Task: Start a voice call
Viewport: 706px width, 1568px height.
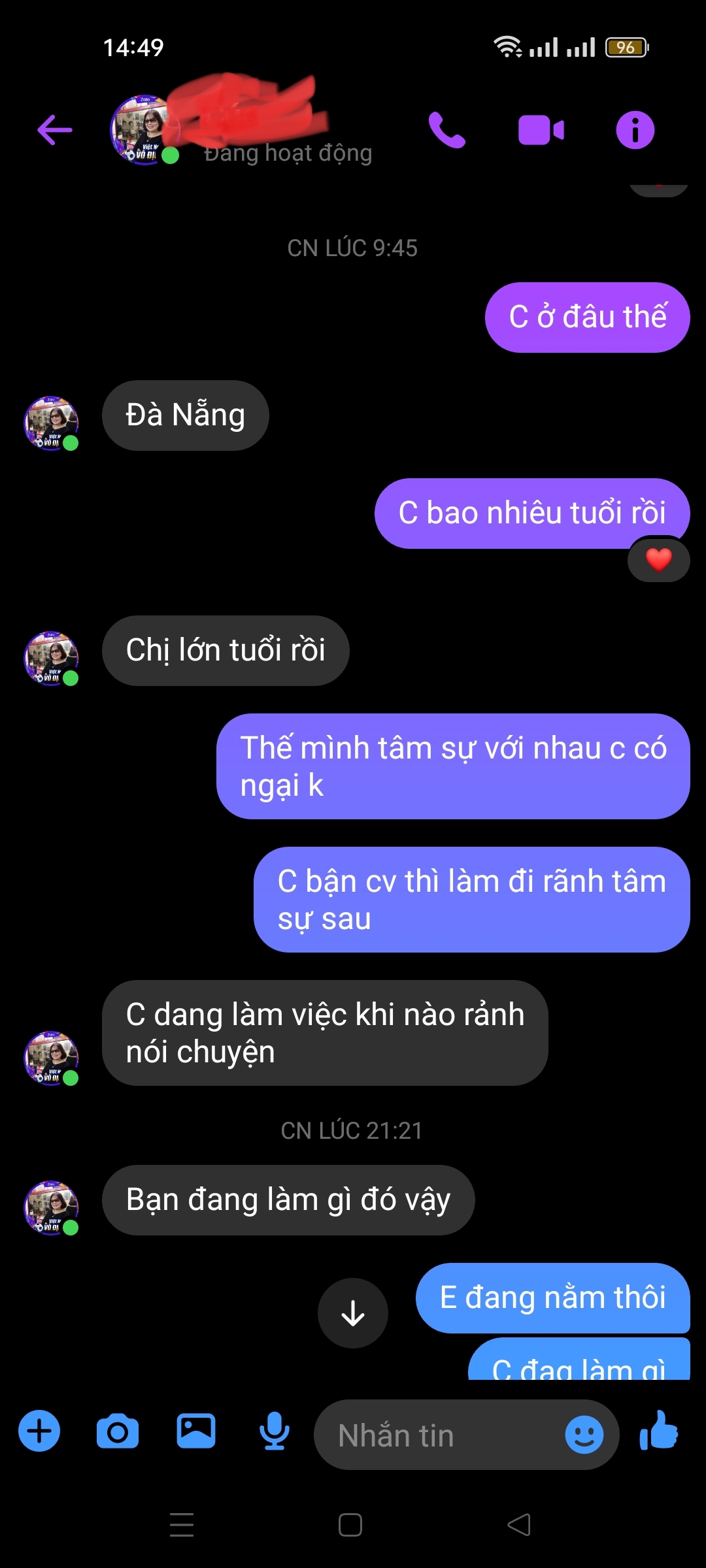Action: tap(446, 129)
